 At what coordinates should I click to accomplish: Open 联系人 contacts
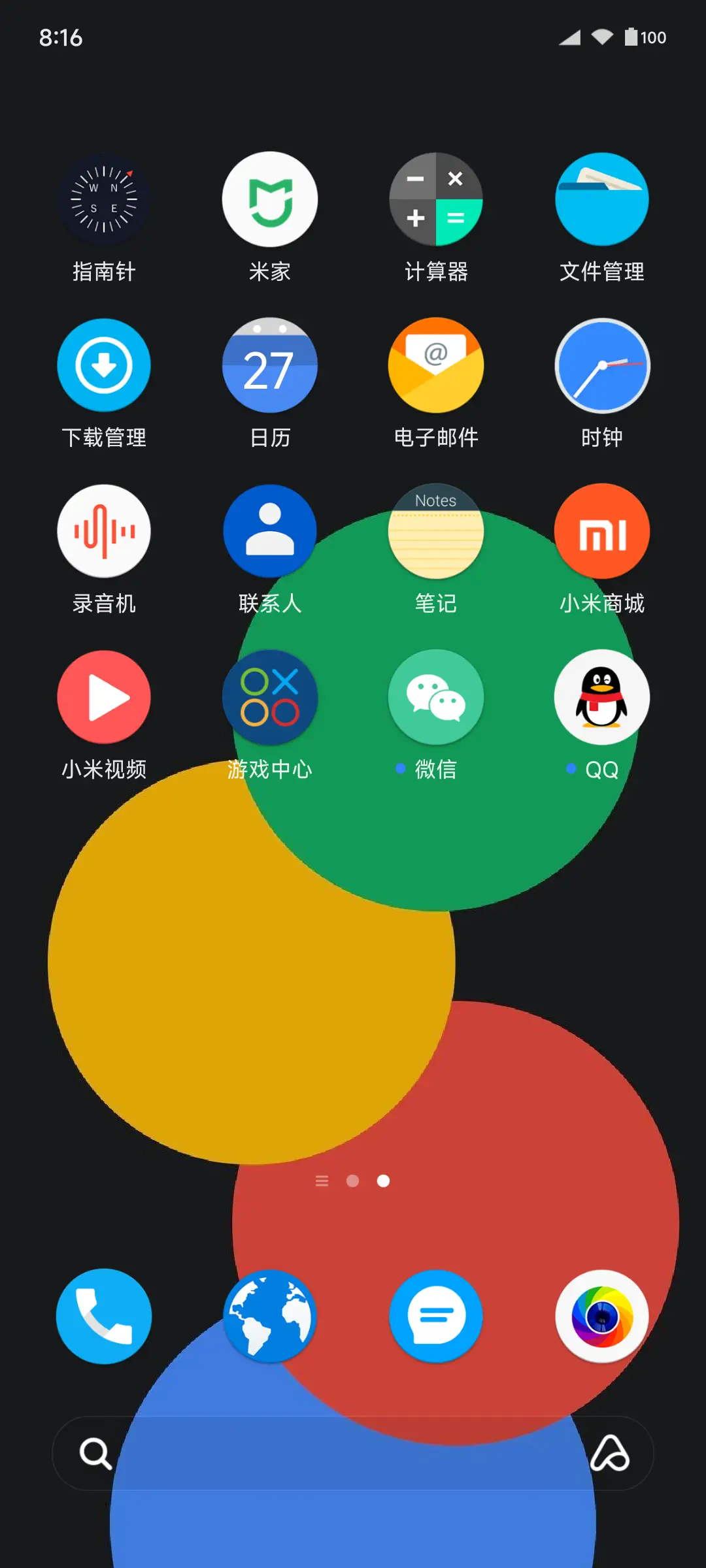point(270,532)
